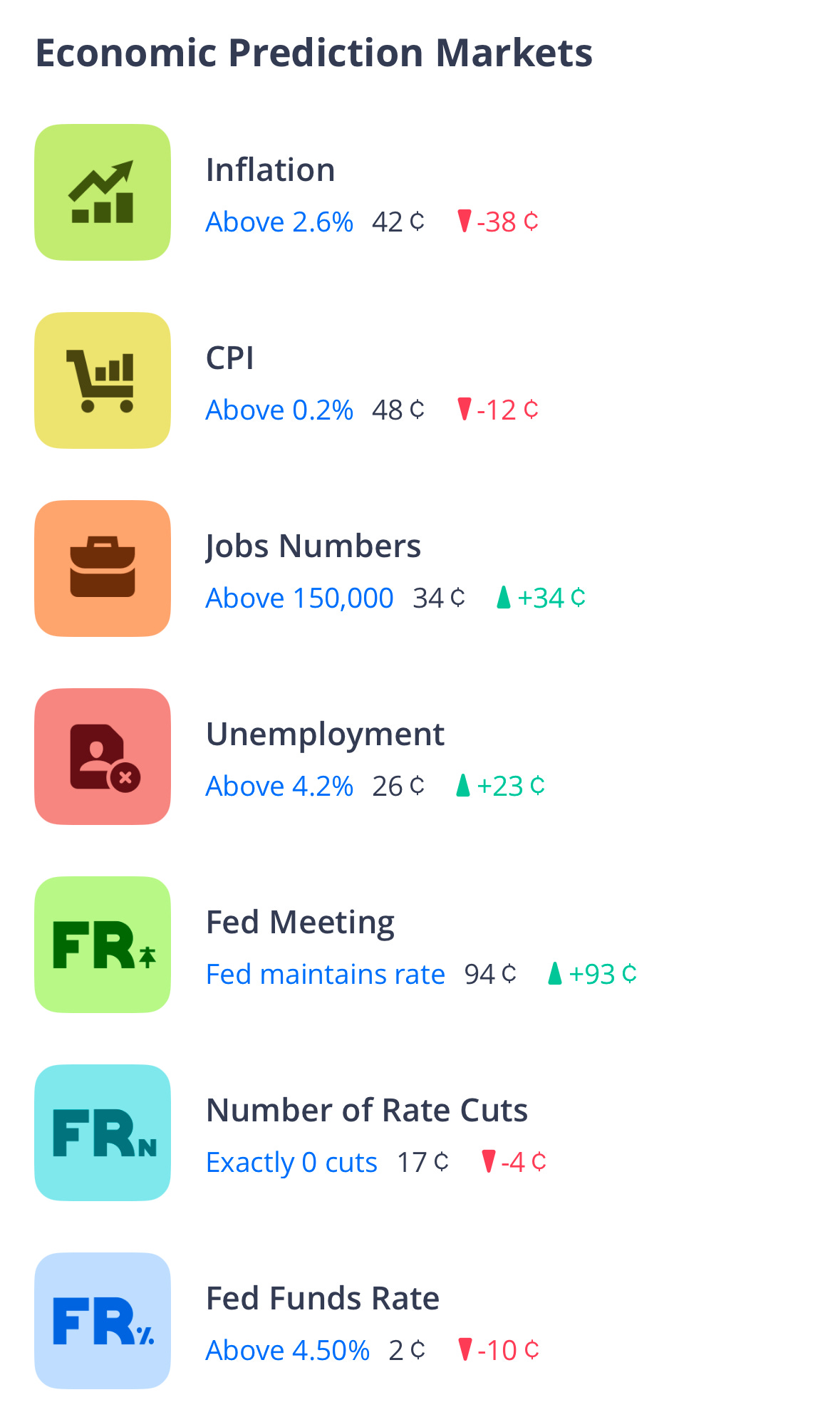The image size is (840, 1422).
Task: Open the CPI market
Action: coord(229,358)
